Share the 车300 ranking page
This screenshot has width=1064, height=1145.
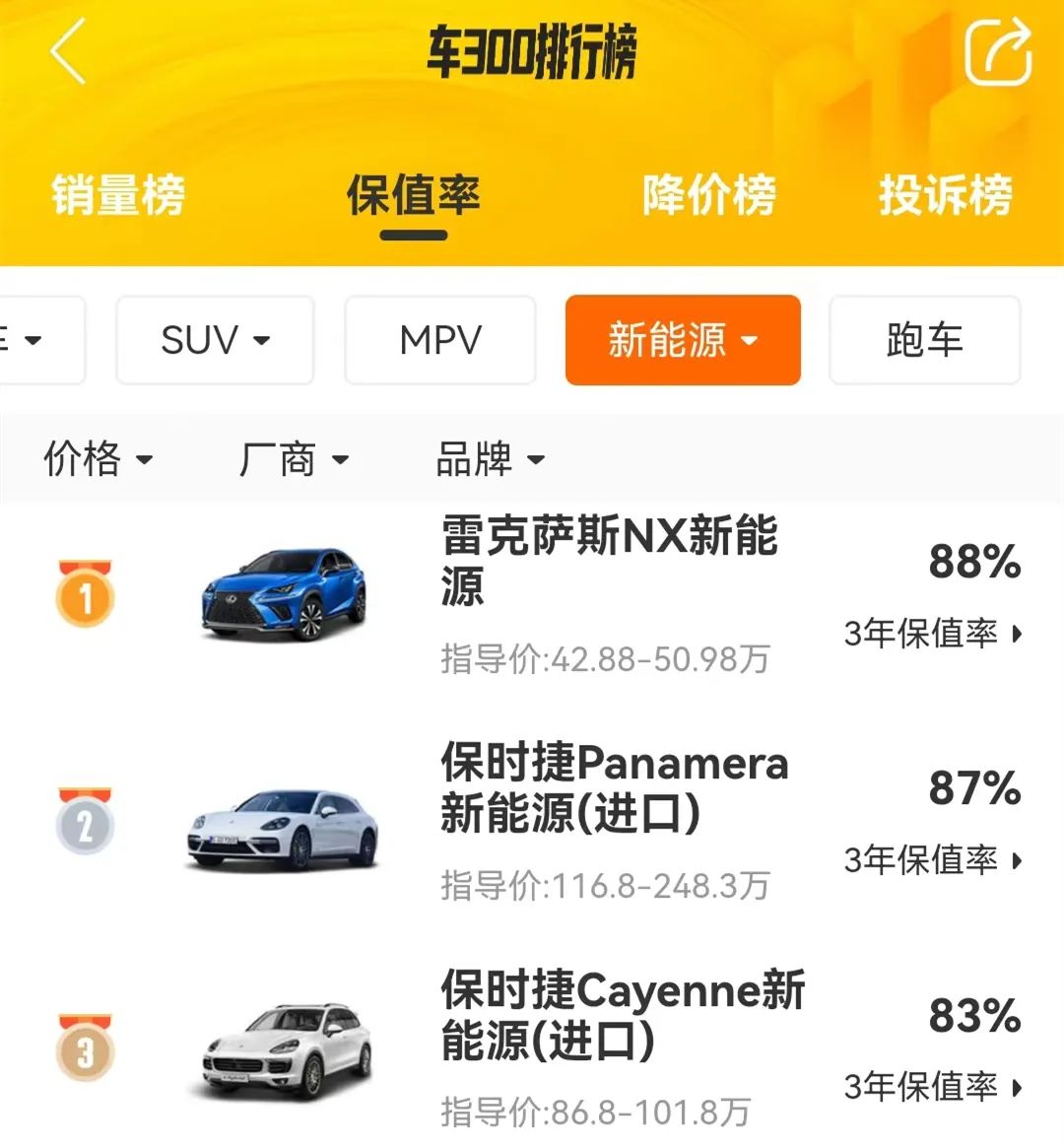pyautogui.click(x=996, y=52)
